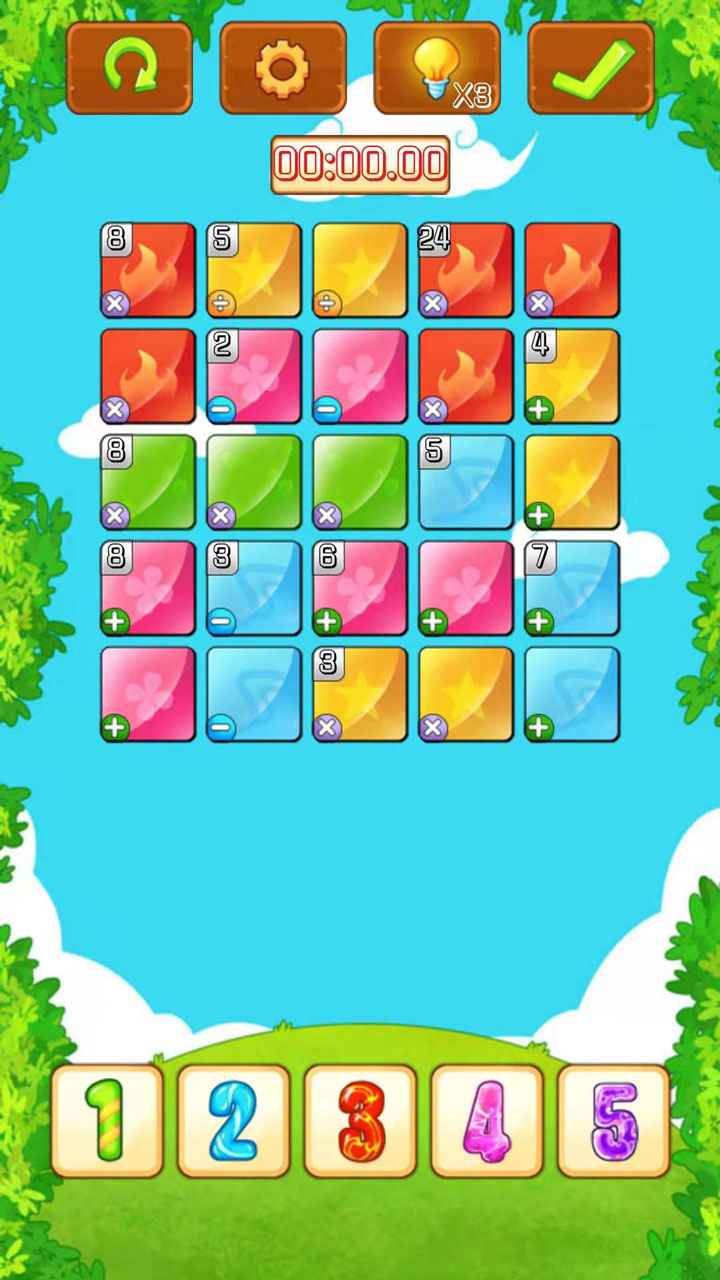The width and height of the screenshot is (720, 1280).
Task: Choose number 5 from the number pad
Action: coord(613,1120)
